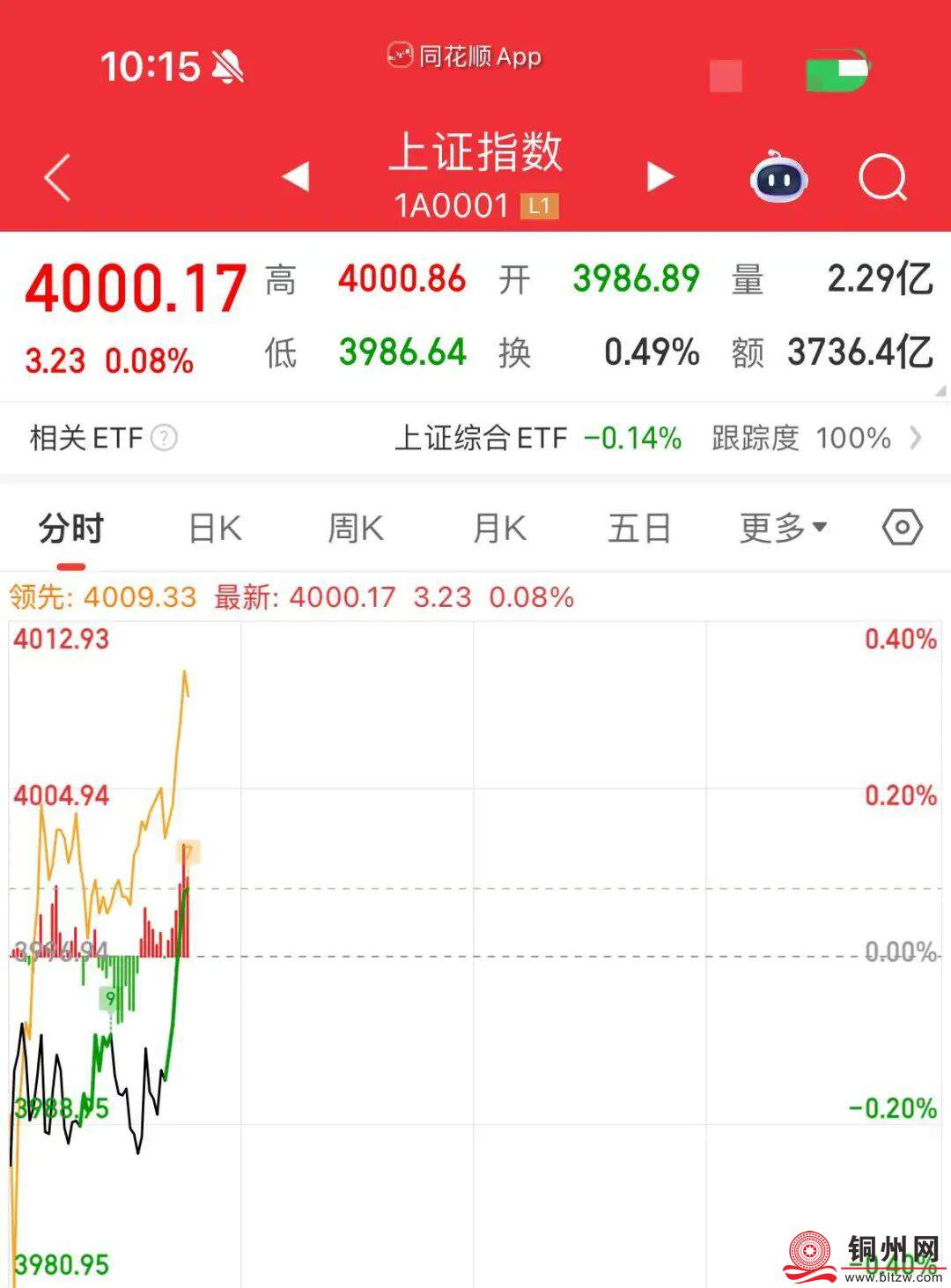The width and height of the screenshot is (951, 1288).
Task: Open the robot AI assistant
Action: coord(778,177)
